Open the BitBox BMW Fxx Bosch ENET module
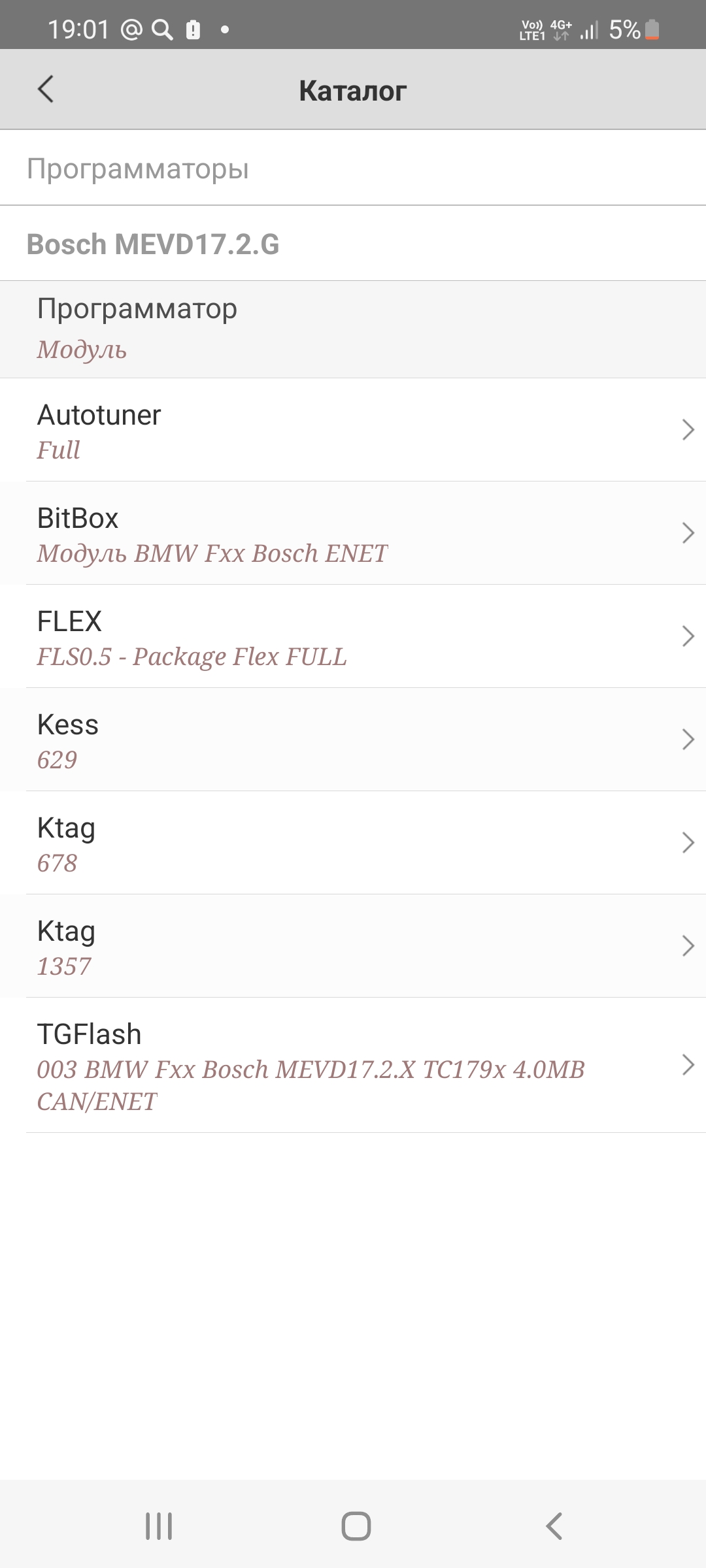 tap(353, 534)
